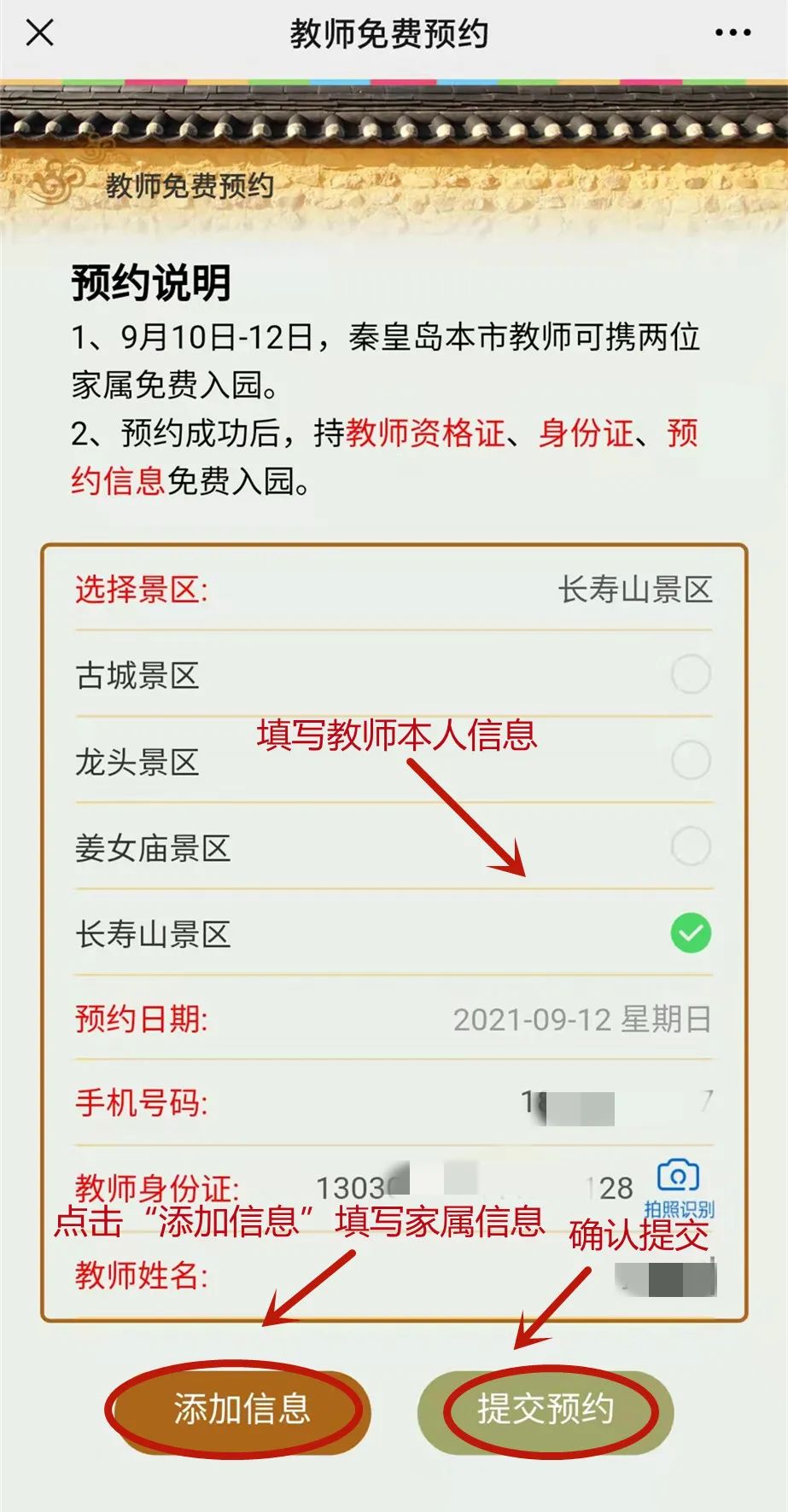Tap the 教师姓名 field
The height and width of the screenshot is (1512, 788).
(394, 1276)
